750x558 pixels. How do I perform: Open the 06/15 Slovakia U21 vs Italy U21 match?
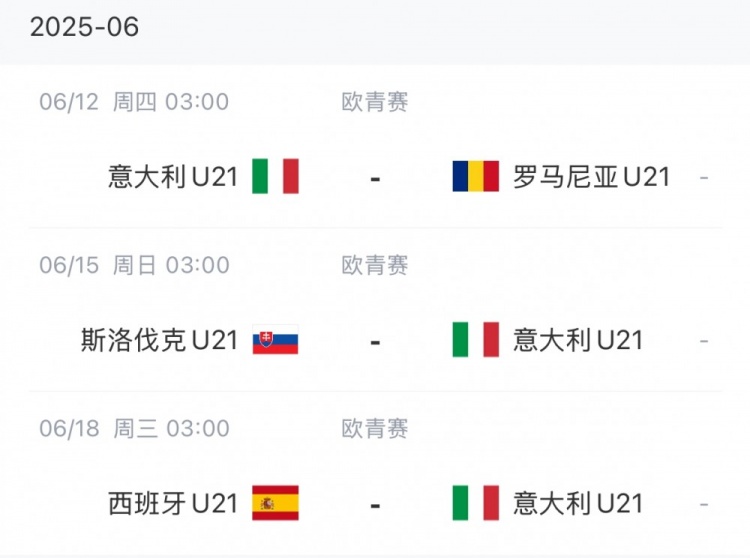coord(375,340)
